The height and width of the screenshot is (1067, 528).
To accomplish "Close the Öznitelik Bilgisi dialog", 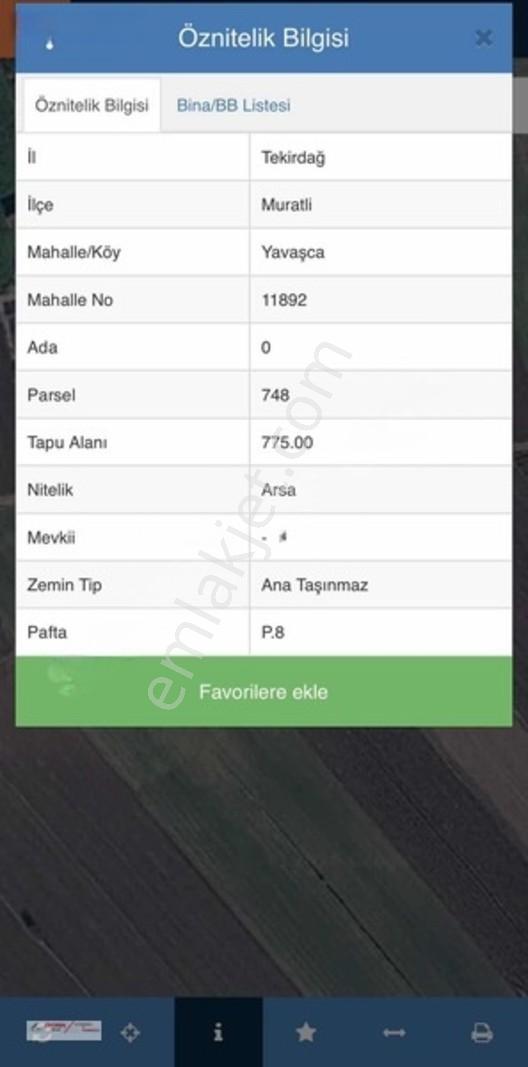I will 484,38.
